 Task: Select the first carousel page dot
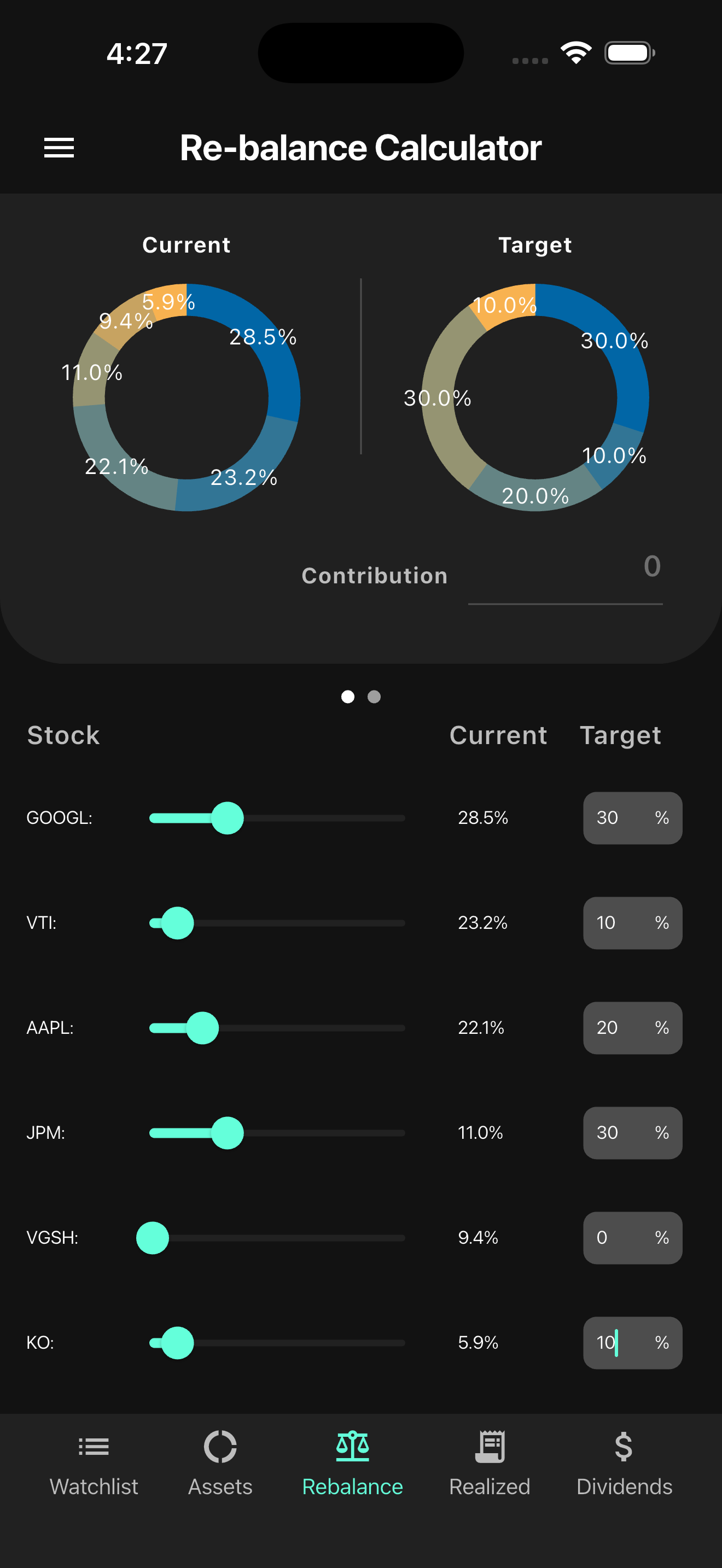348,697
